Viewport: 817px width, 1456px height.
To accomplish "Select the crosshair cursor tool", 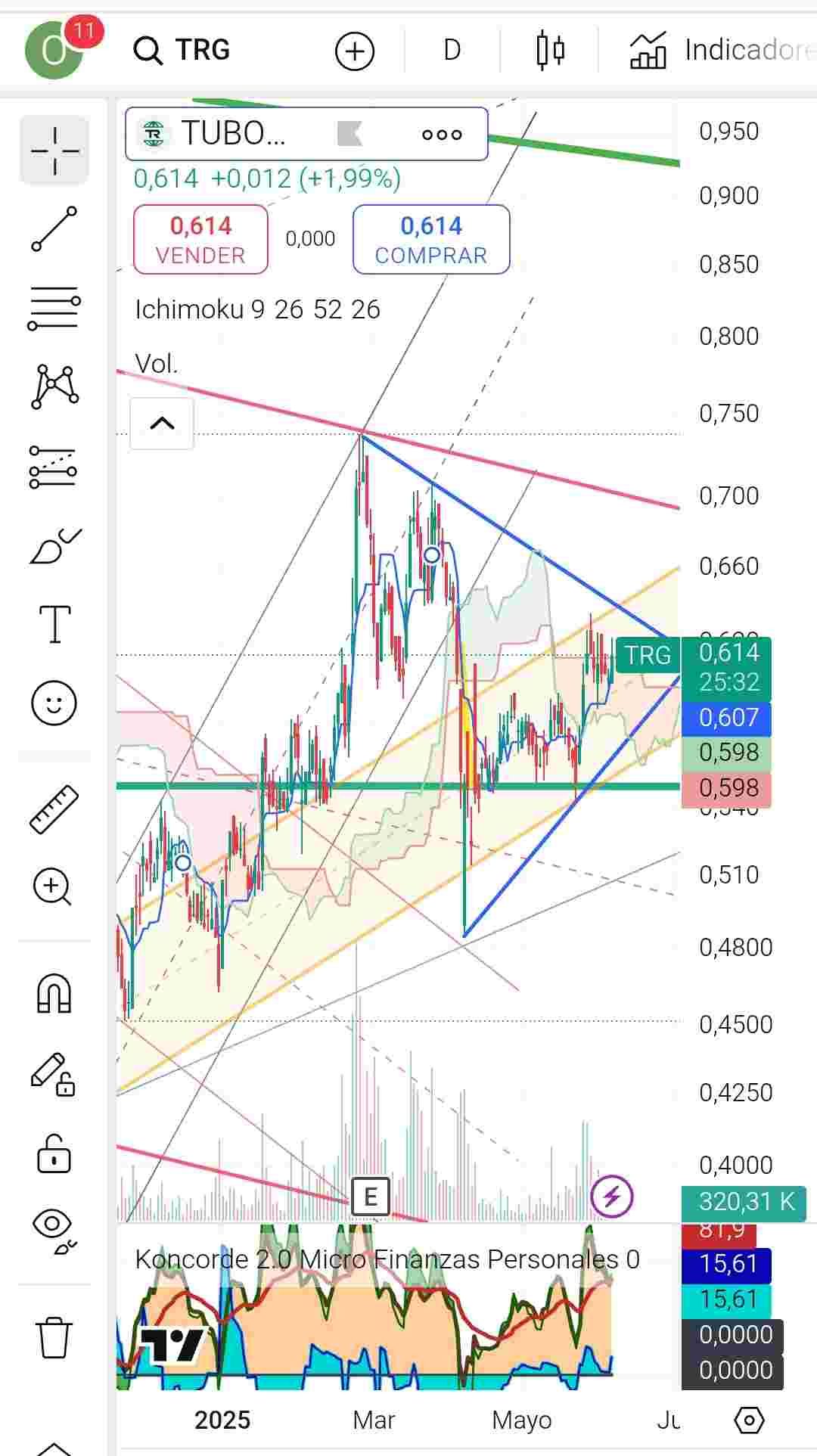I will (54, 151).
